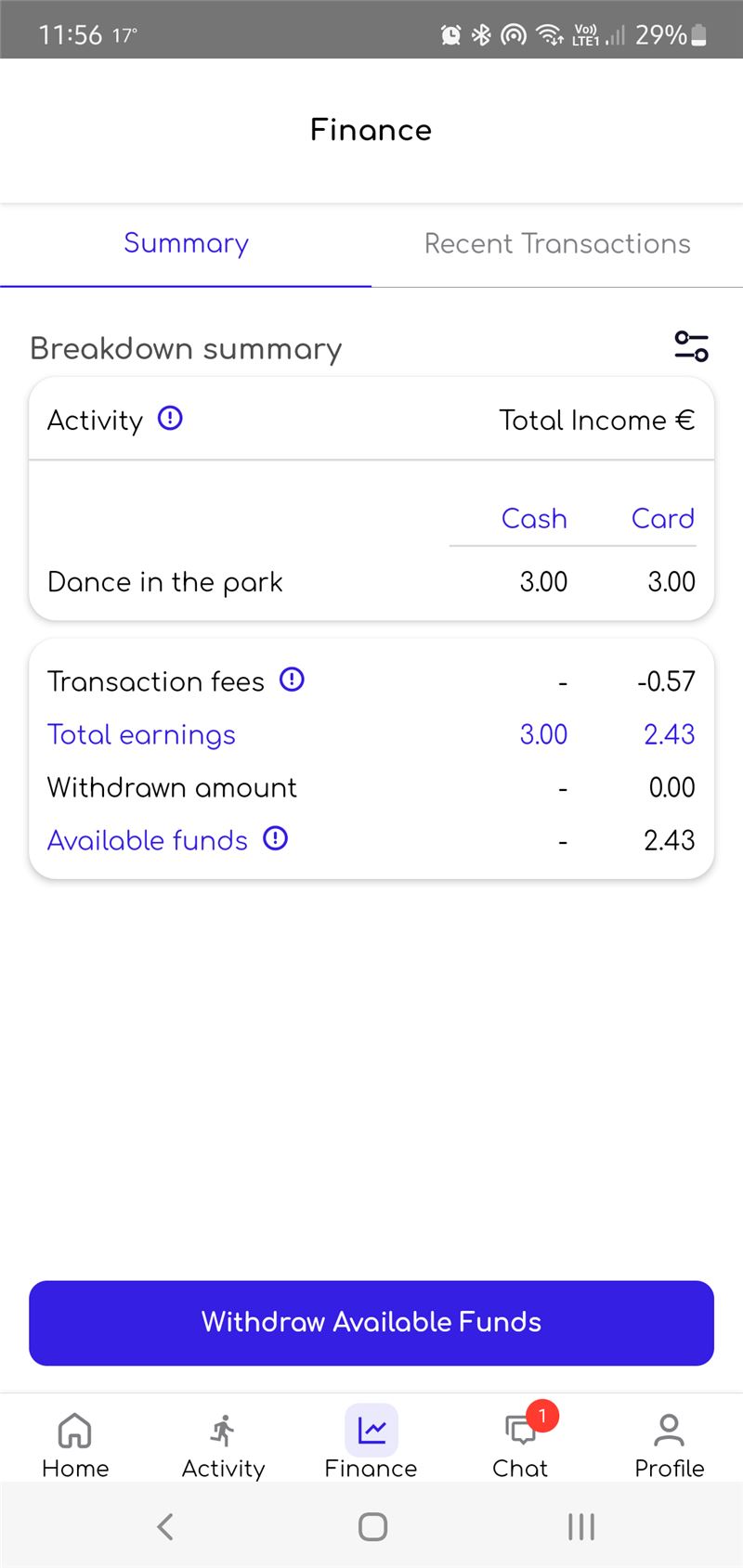Viewport: 743px width, 1568px height.
Task: Switch to the Profile tab
Action: (x=669, y=1445)
